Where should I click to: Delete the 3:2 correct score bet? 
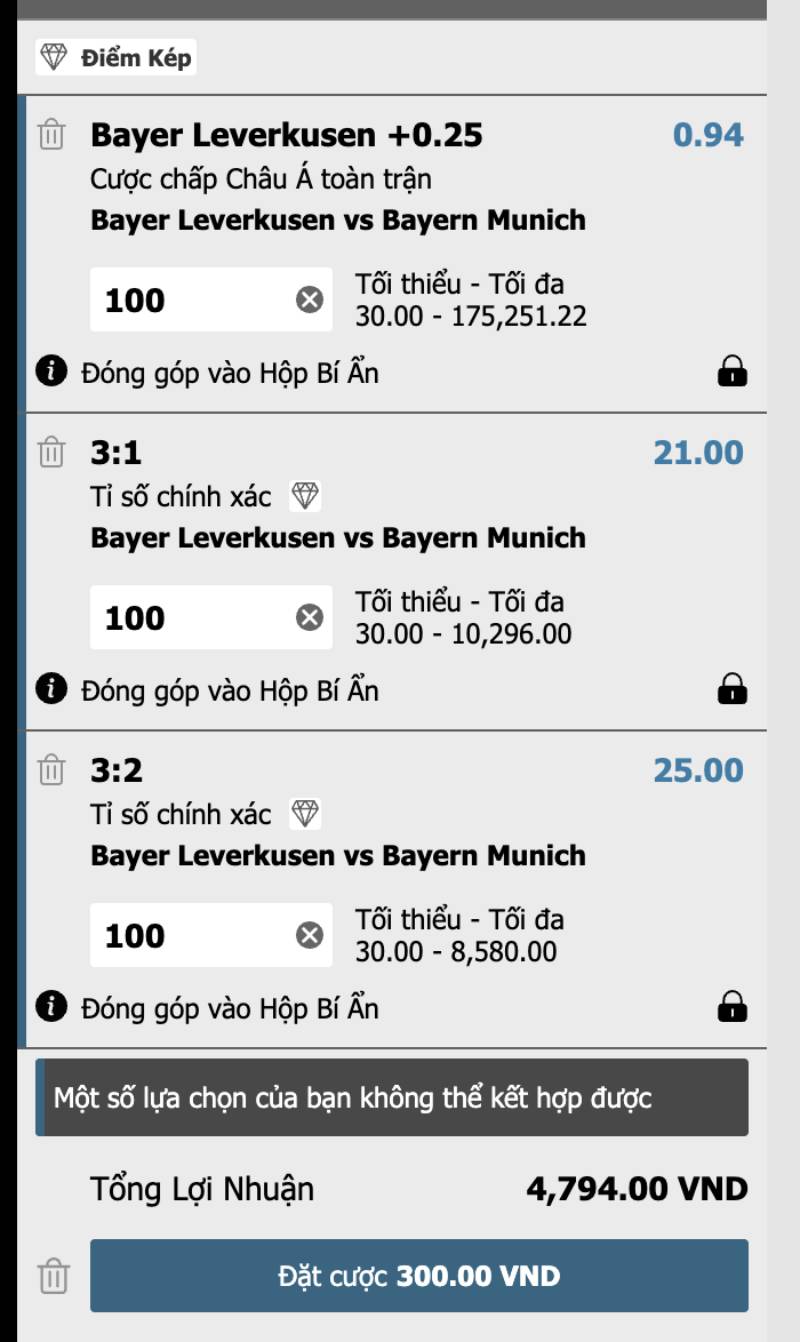(51, 770)
